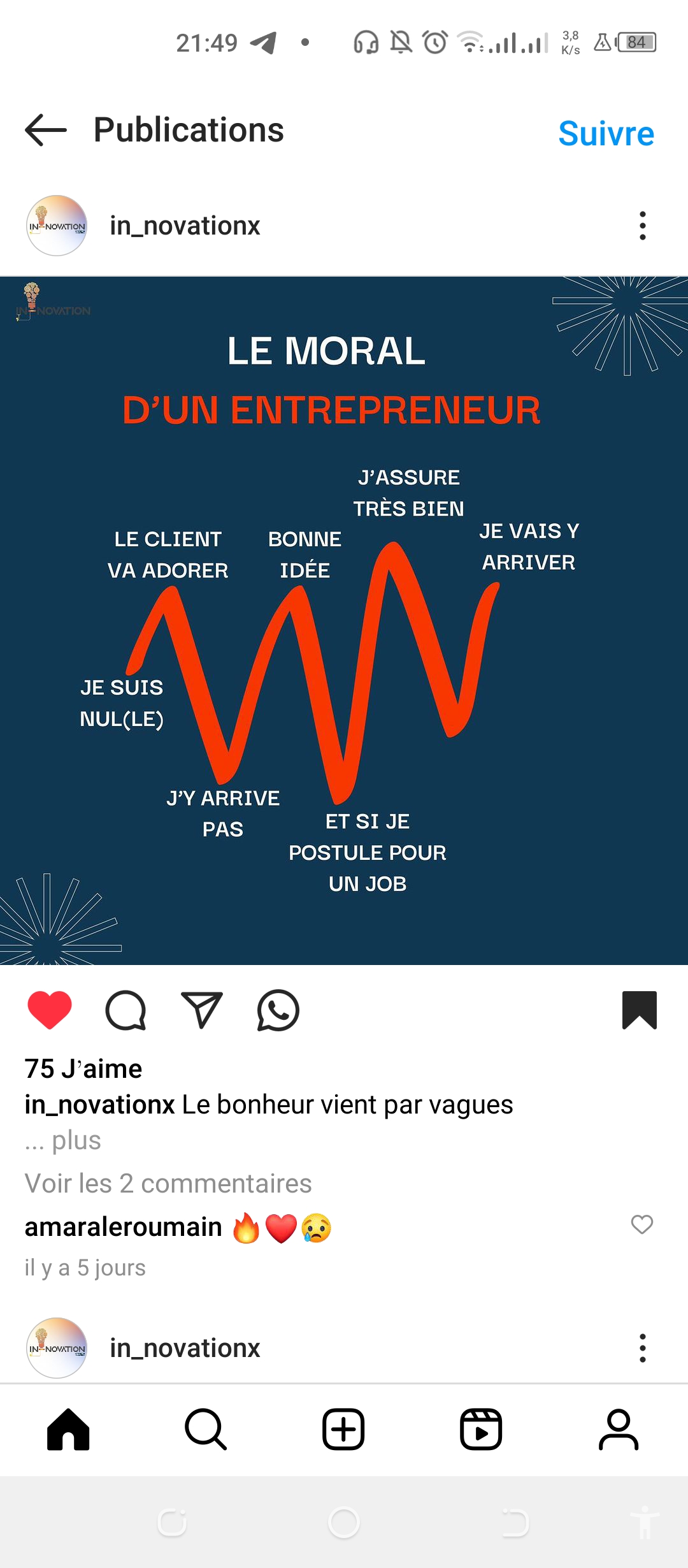Open amaraleroumain's profile from the comment
This screenshot has width=688, height=1568.
pyautogui.click(x=123, y=1227)
